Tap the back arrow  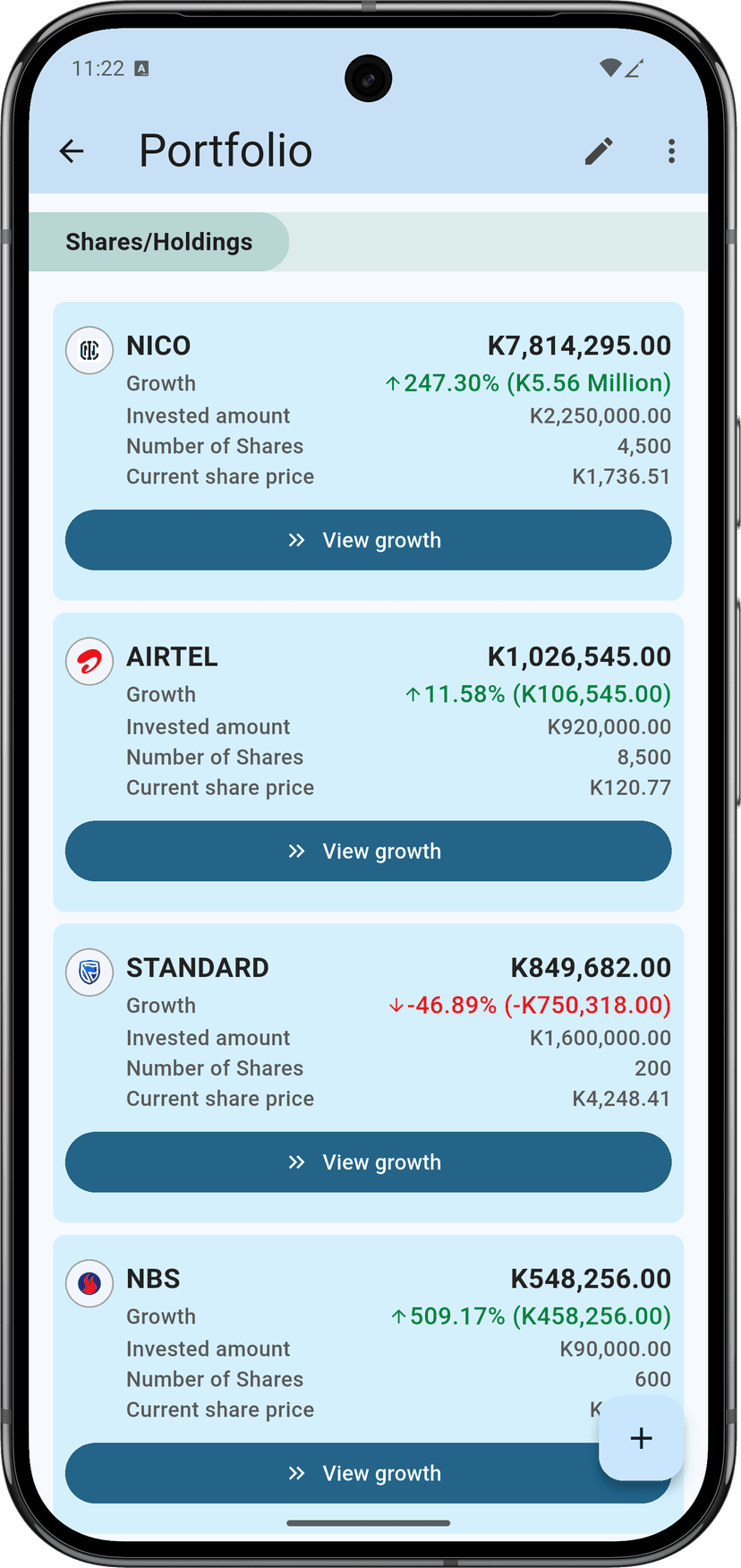[72, 150]
